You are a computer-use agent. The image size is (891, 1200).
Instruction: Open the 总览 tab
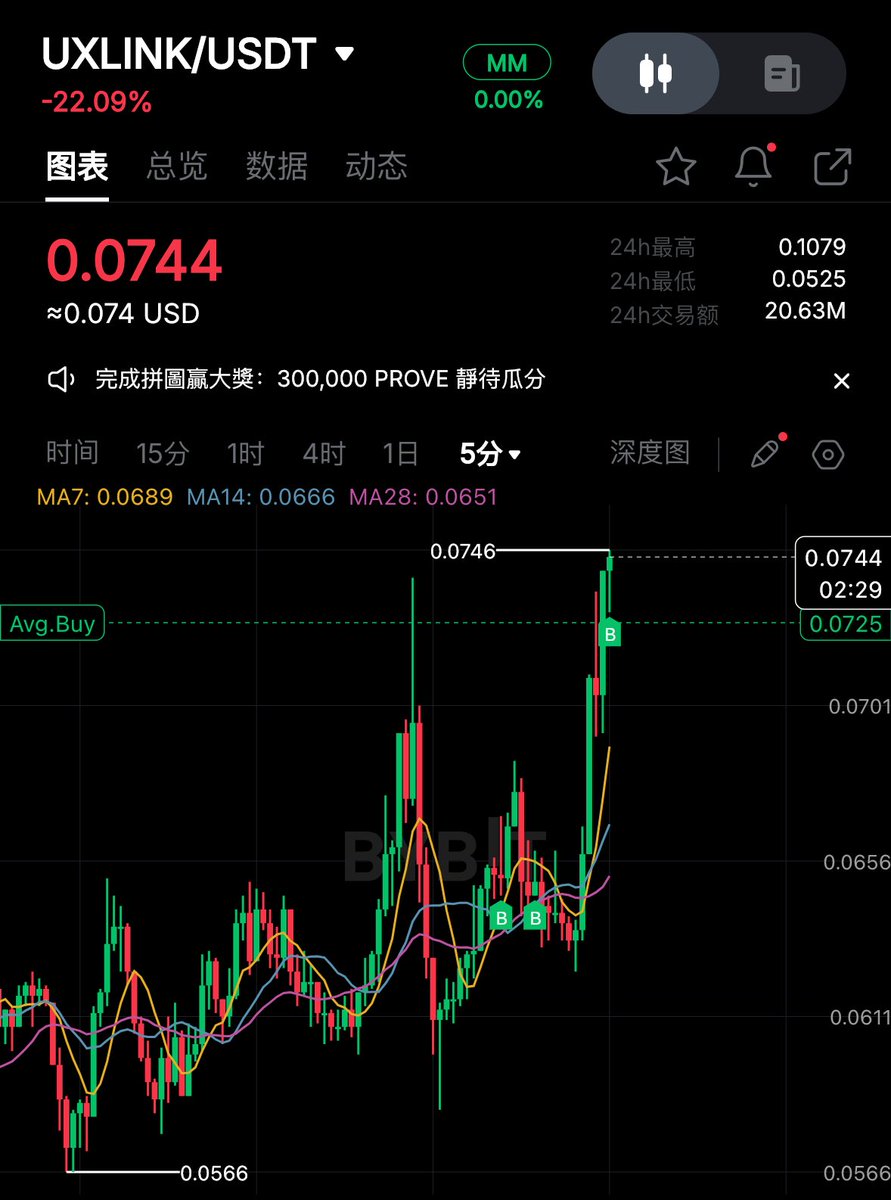coord(177,166)
